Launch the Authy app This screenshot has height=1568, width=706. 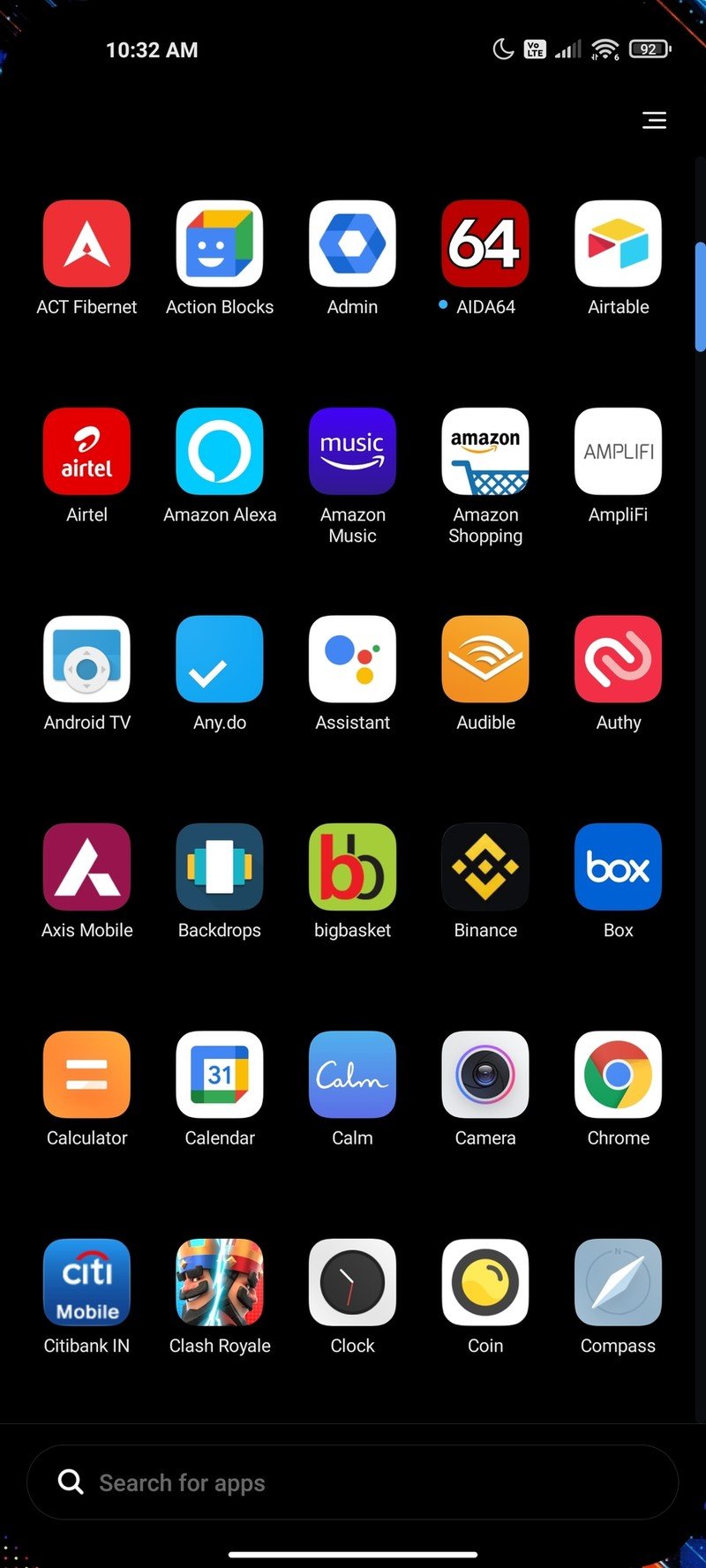(618, 659)
